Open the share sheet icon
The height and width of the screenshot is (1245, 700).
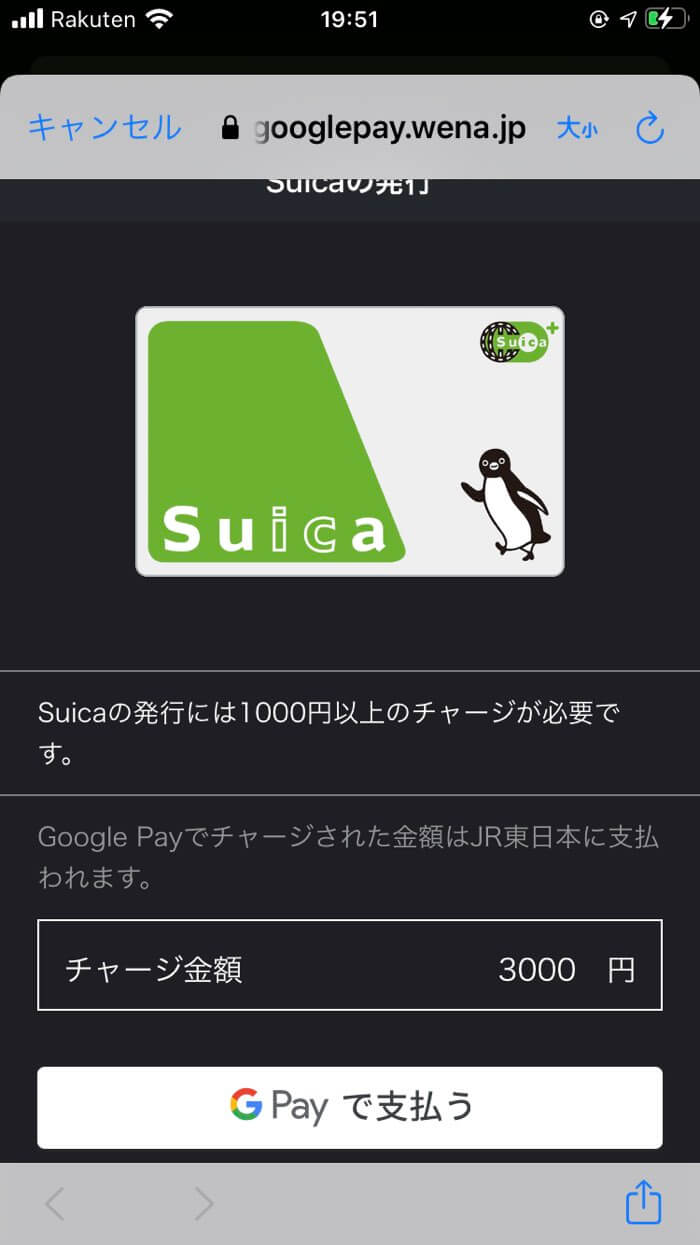click(643, 1203)
